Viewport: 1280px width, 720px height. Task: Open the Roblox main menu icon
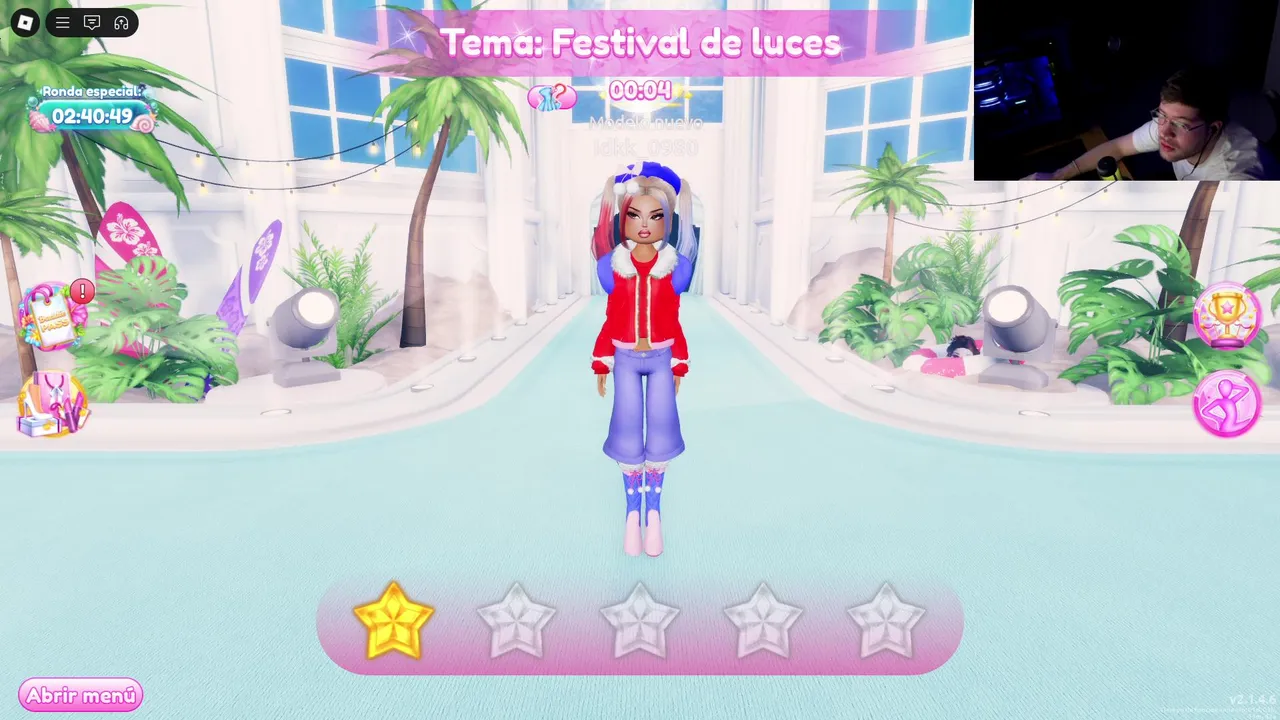[x=25, y=22]
